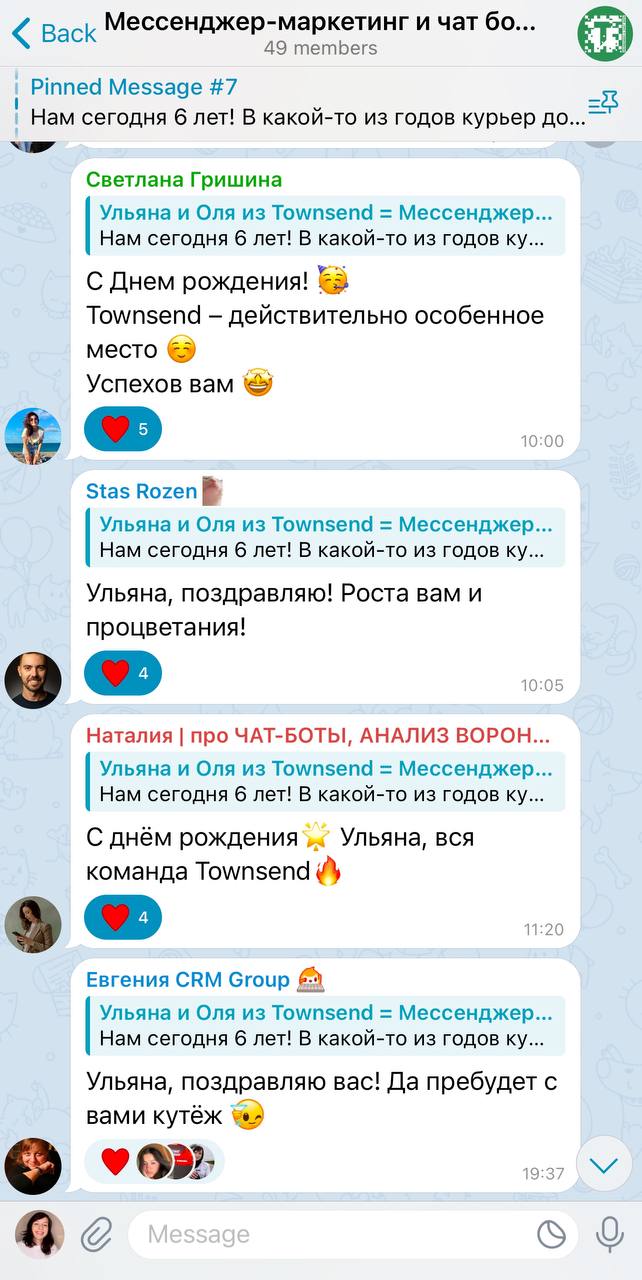642x1280 pixels.
Task: Tap the heart reaction on Светлана Гришина's message
Action: [x=123, y=429]
